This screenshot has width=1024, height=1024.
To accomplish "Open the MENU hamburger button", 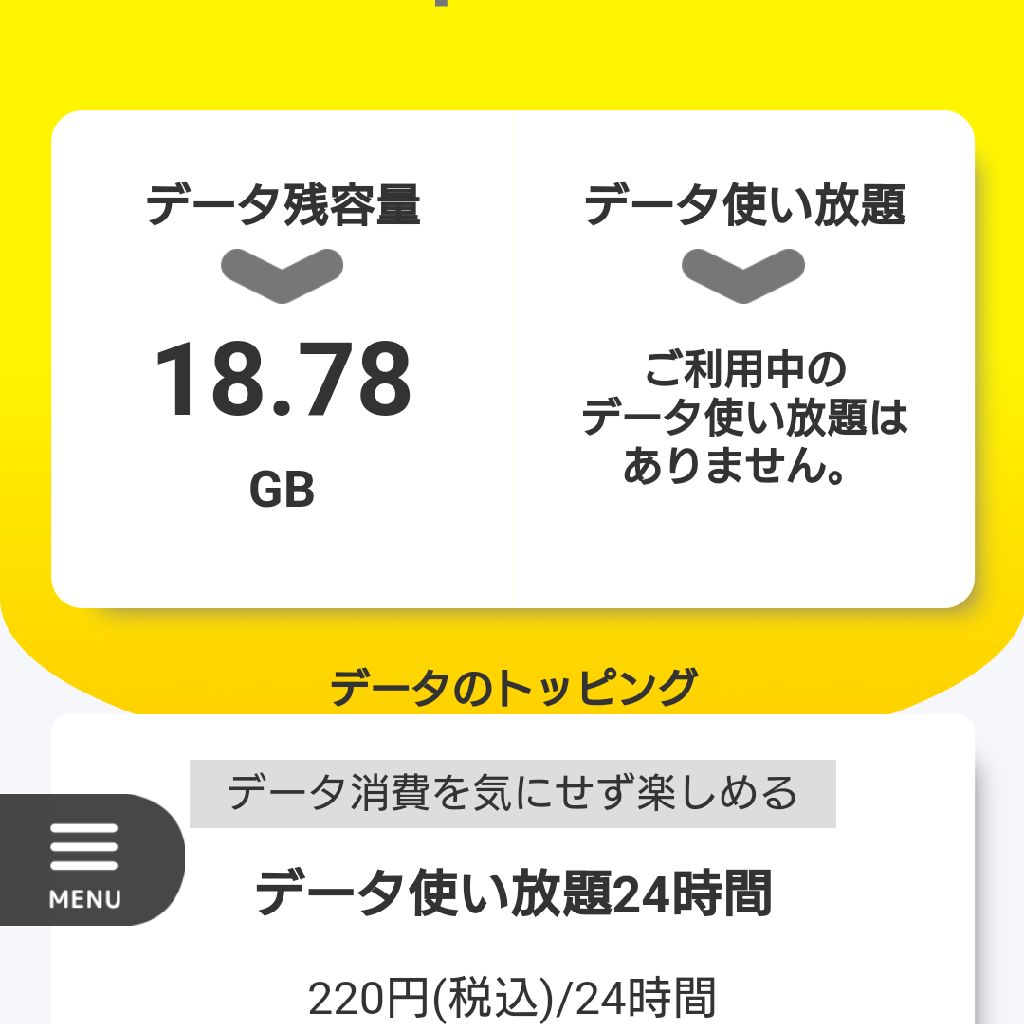I will pos(85,860).
